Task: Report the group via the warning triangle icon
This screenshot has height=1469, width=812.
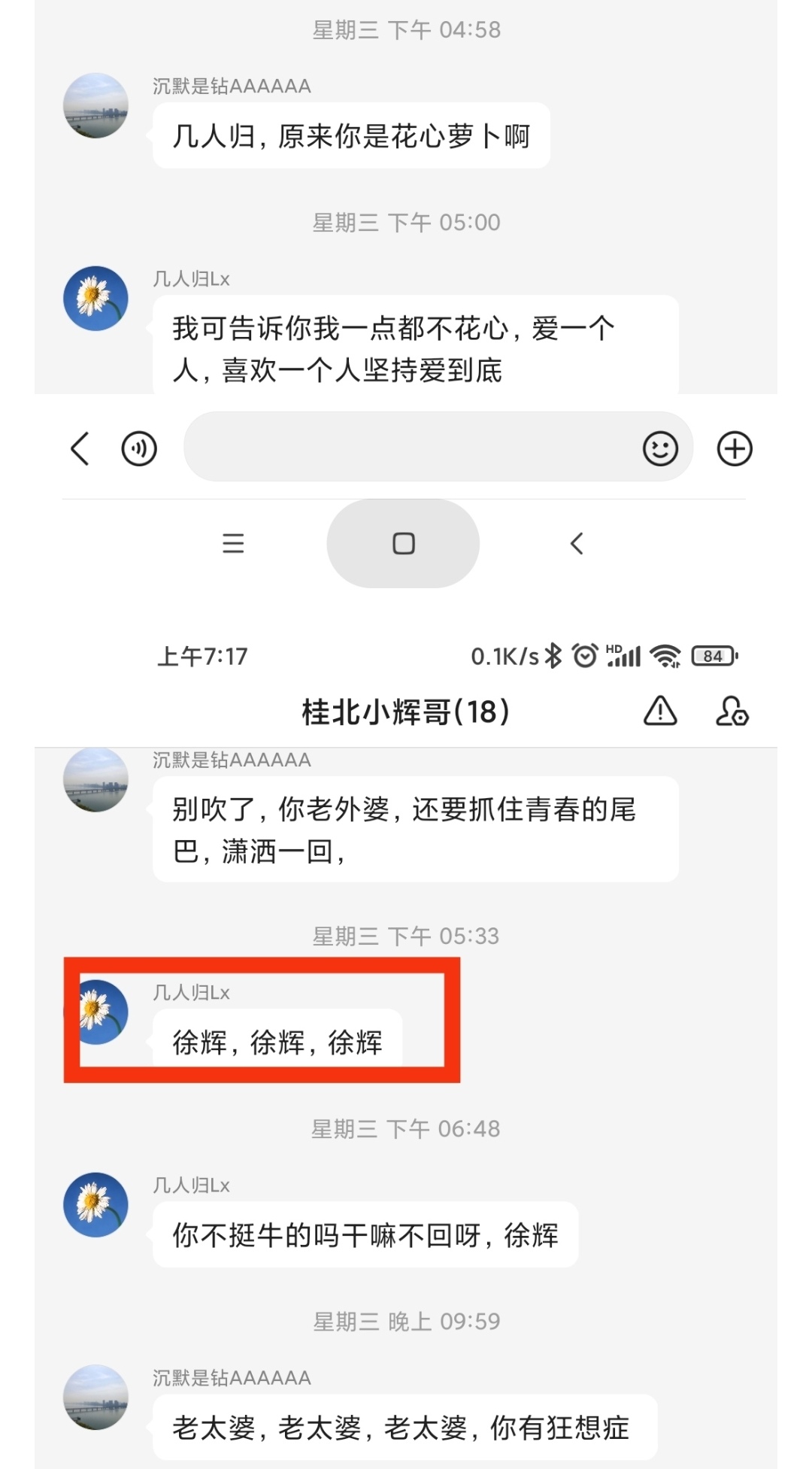Action: click(660, 709)
